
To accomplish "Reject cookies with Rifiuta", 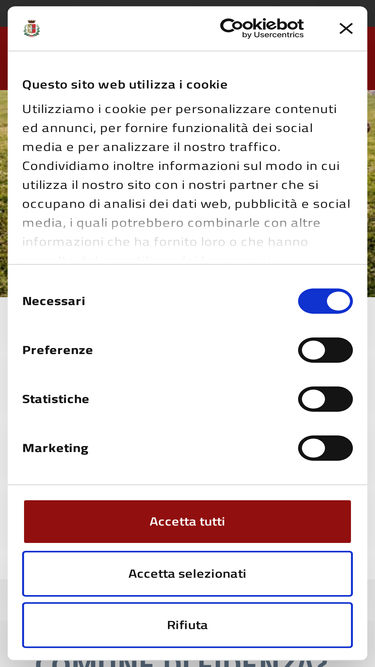I will tap(188, 625).
